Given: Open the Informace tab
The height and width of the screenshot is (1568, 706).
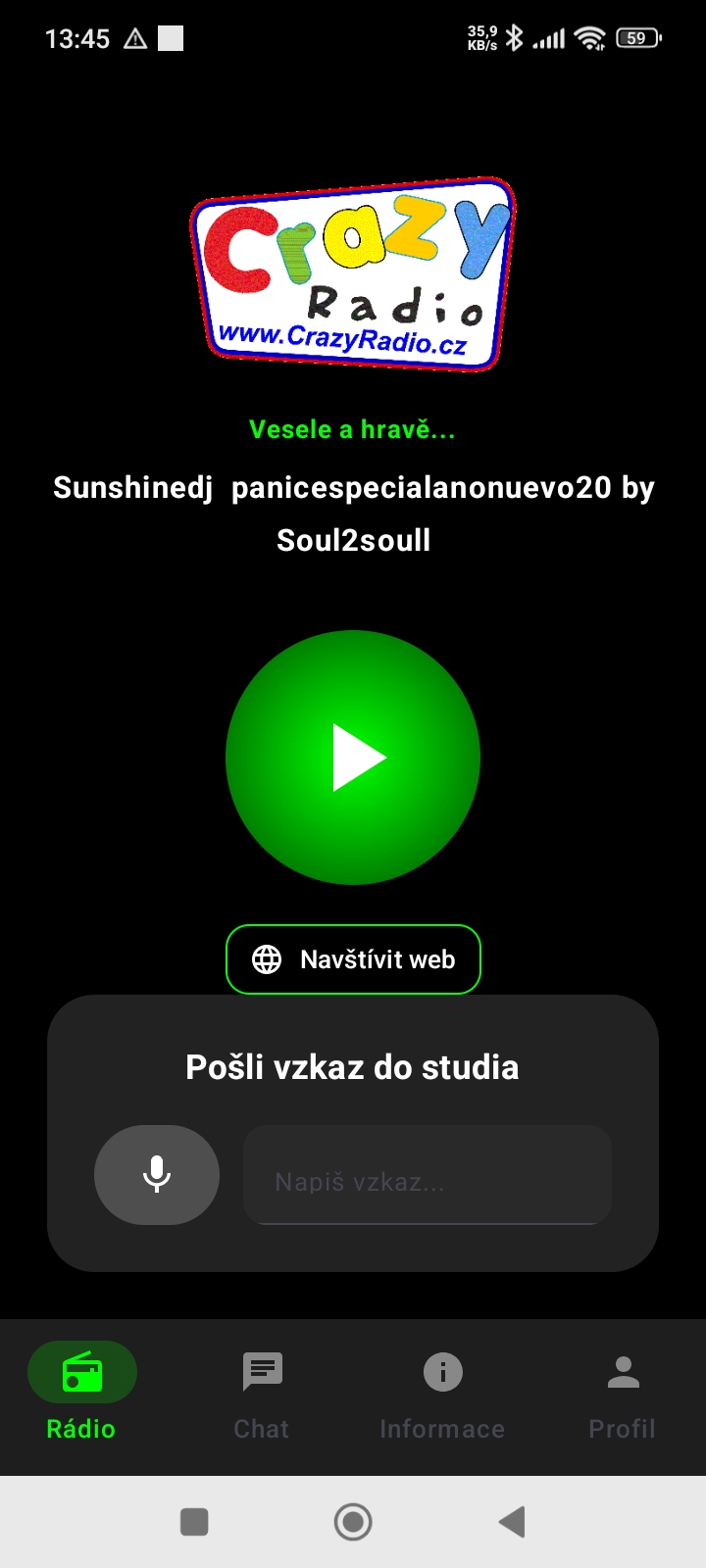Looking at the screenshot, I should click(442, 1392).
